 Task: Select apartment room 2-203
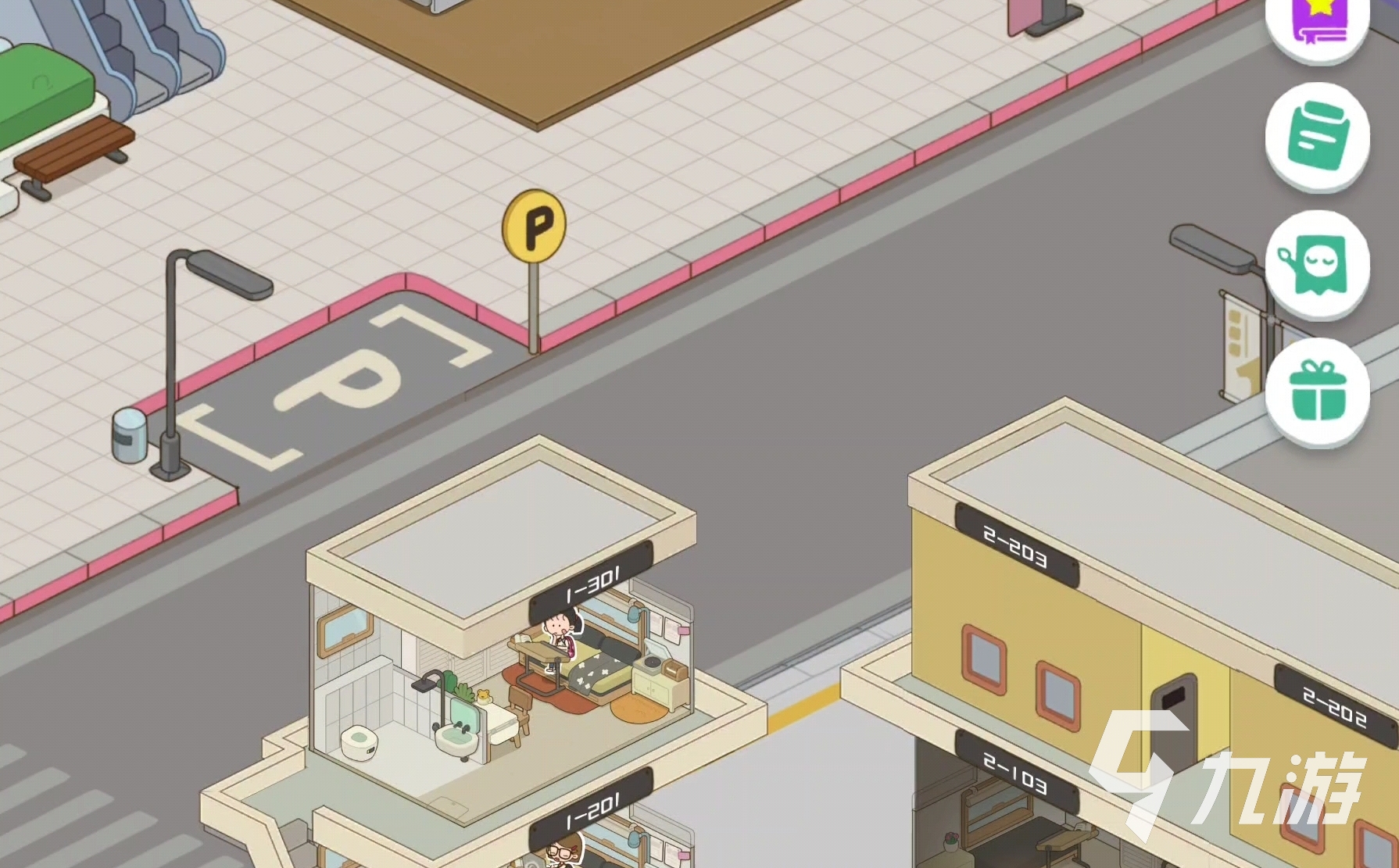pos(1015,545)
